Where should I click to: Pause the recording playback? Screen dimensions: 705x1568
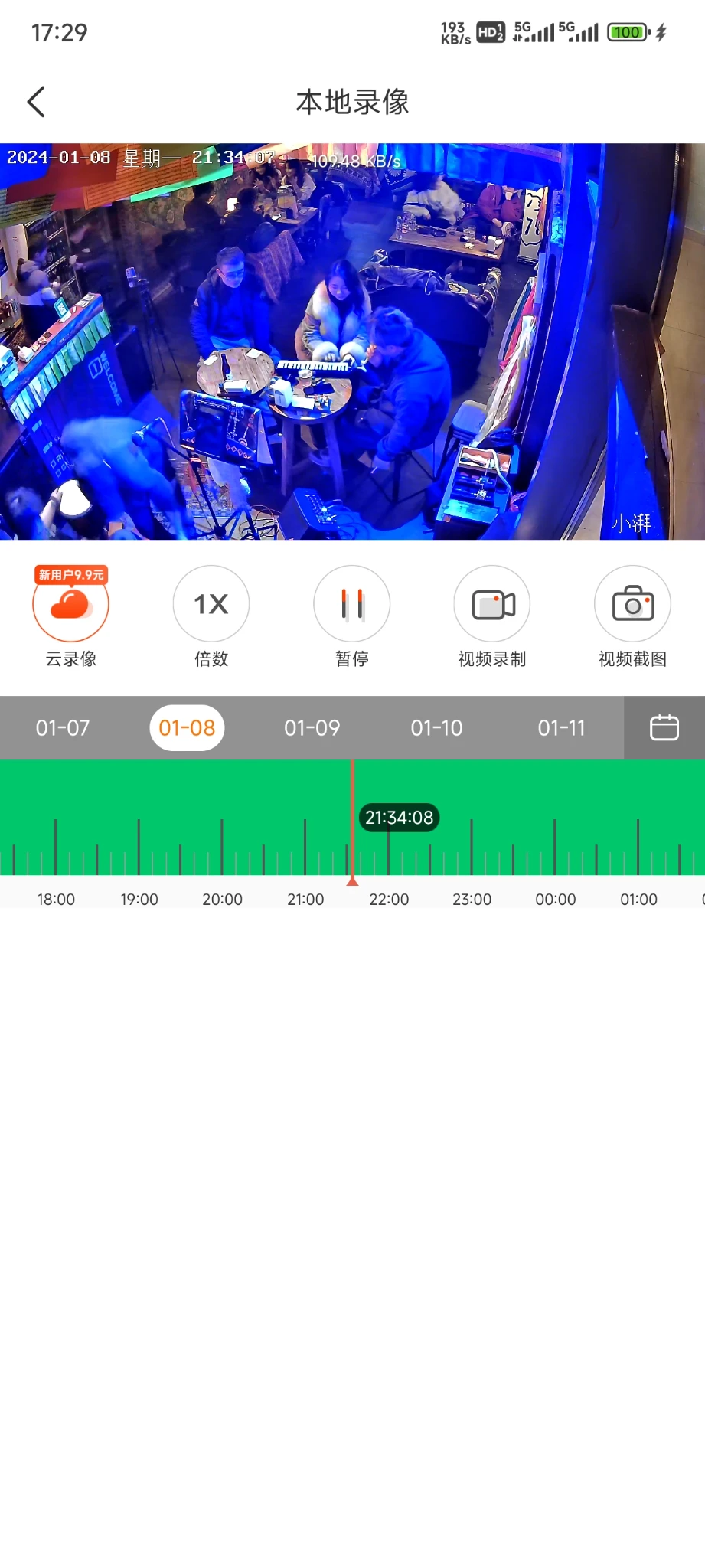tap(352, 605)
